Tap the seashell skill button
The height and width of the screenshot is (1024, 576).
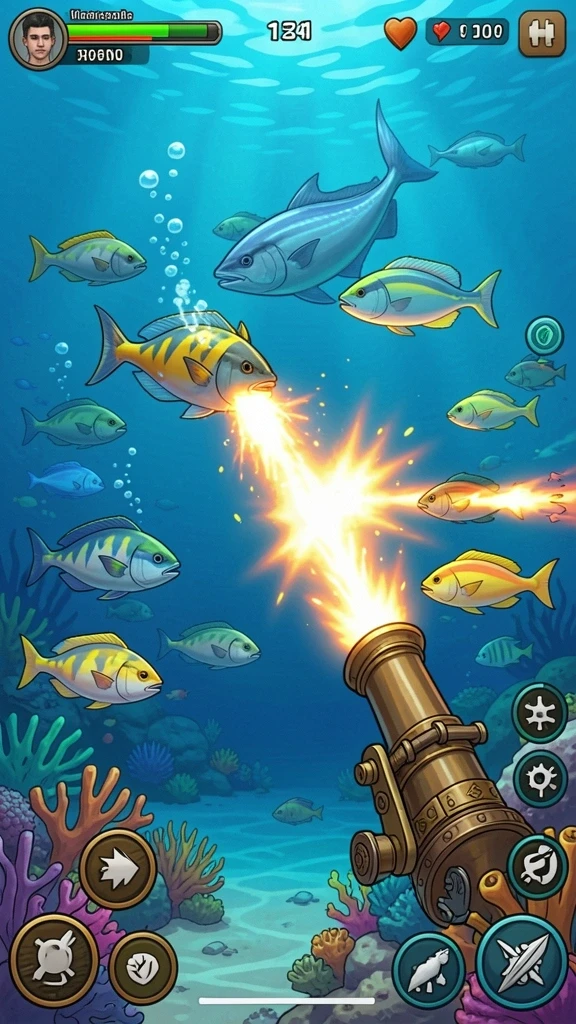click(x=143, y=967)
